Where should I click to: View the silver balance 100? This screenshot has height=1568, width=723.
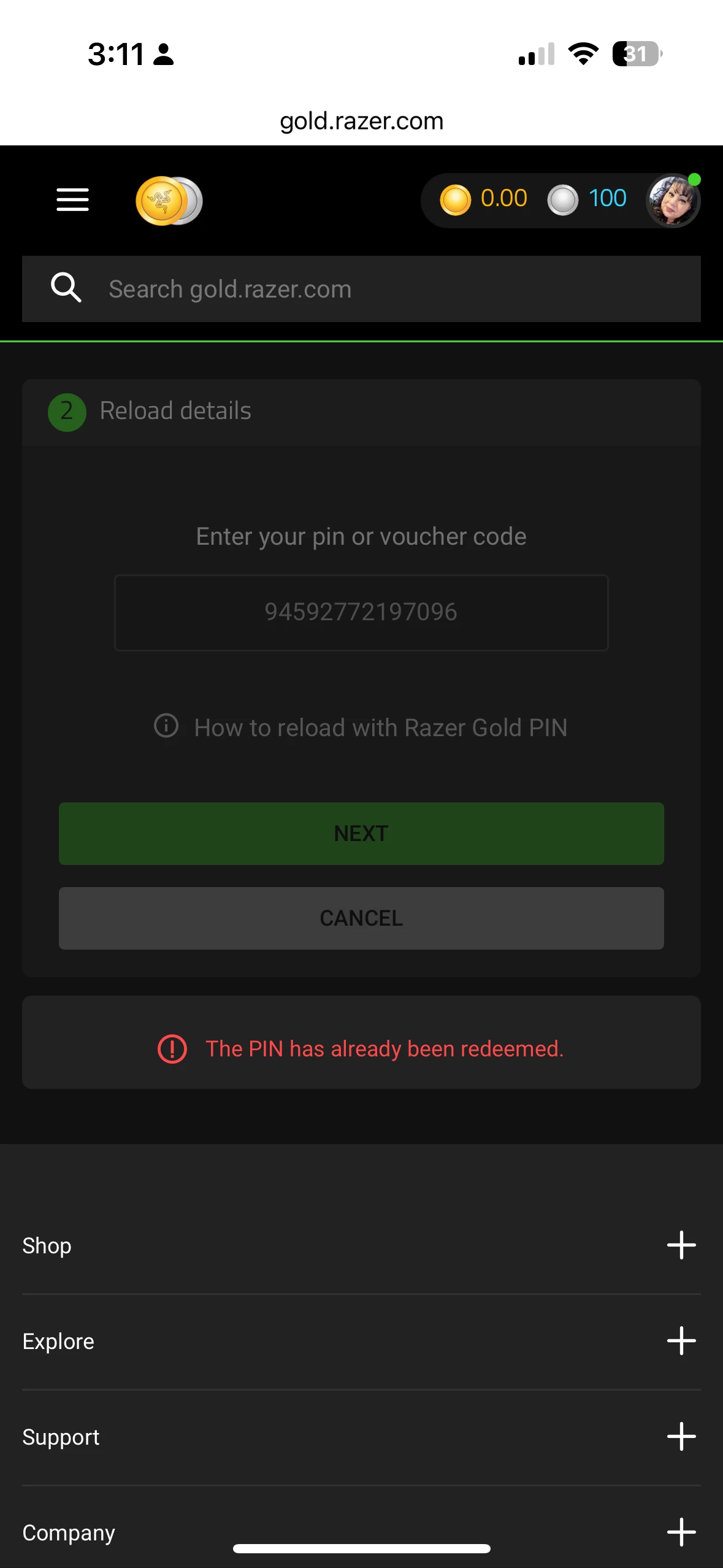pyautogui.click(x=588, y=199)
